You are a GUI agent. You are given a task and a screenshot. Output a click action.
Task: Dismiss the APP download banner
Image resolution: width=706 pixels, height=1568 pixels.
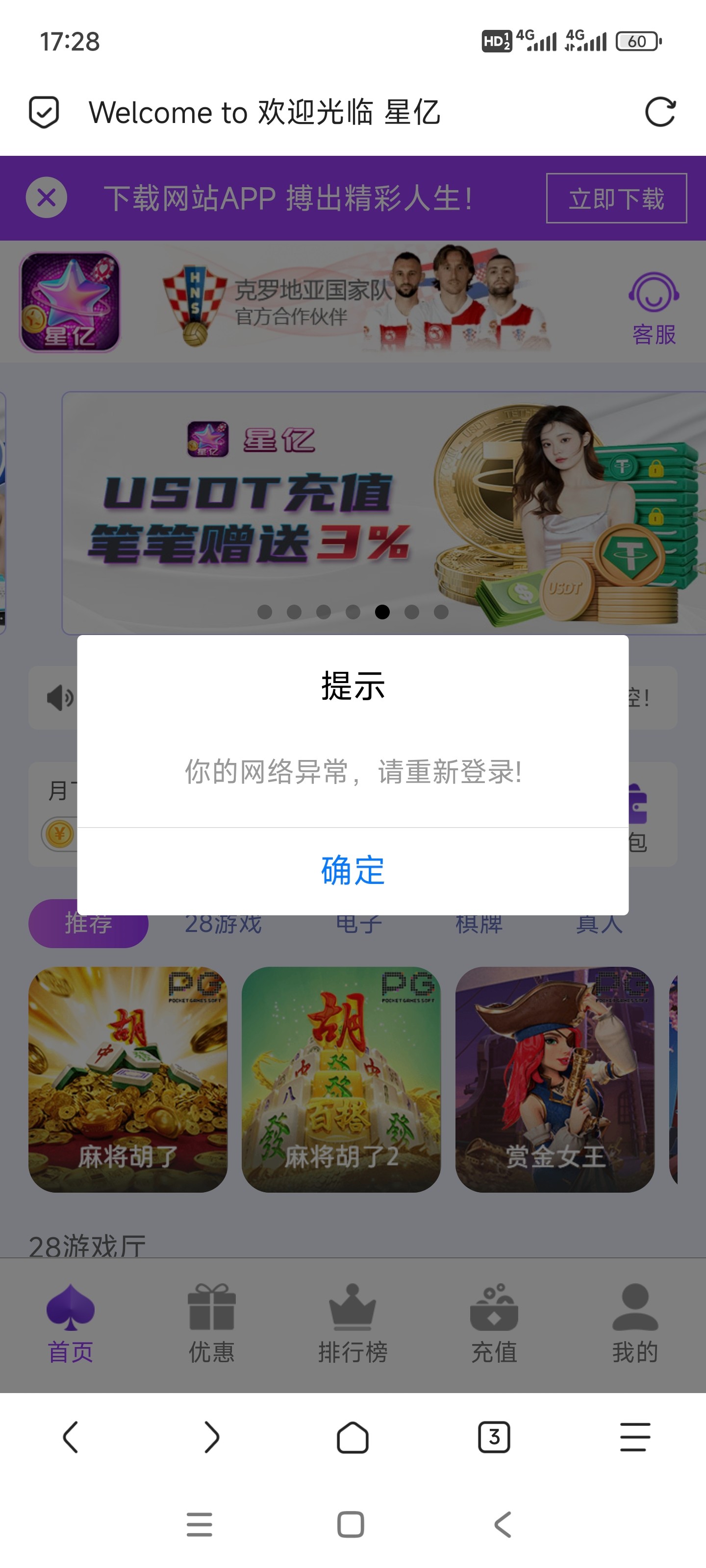(x=46, y=198)
